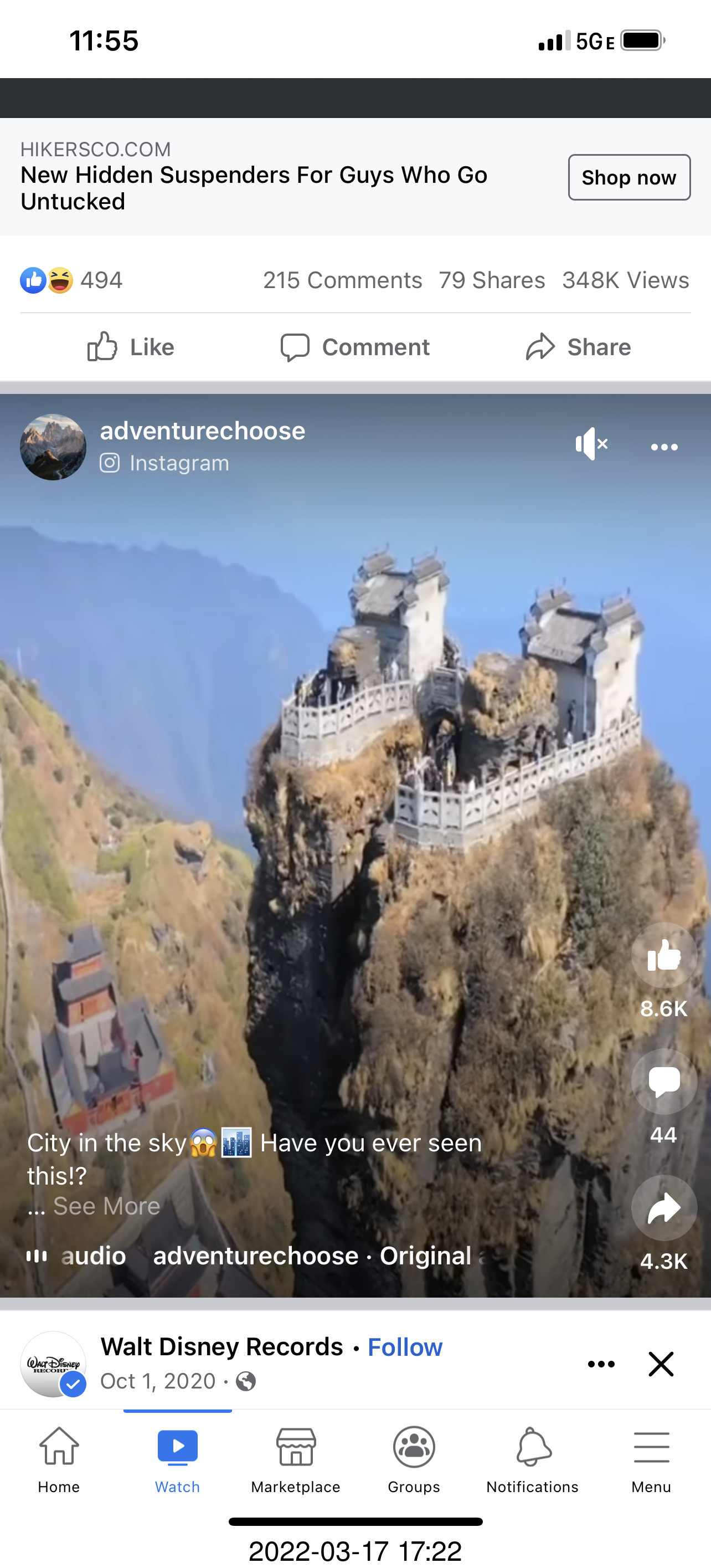This screenshot has height=1568, width=711.
Task: Share the adventurechoose reel
Action: pyautogui.click(x=663, y=1208)
